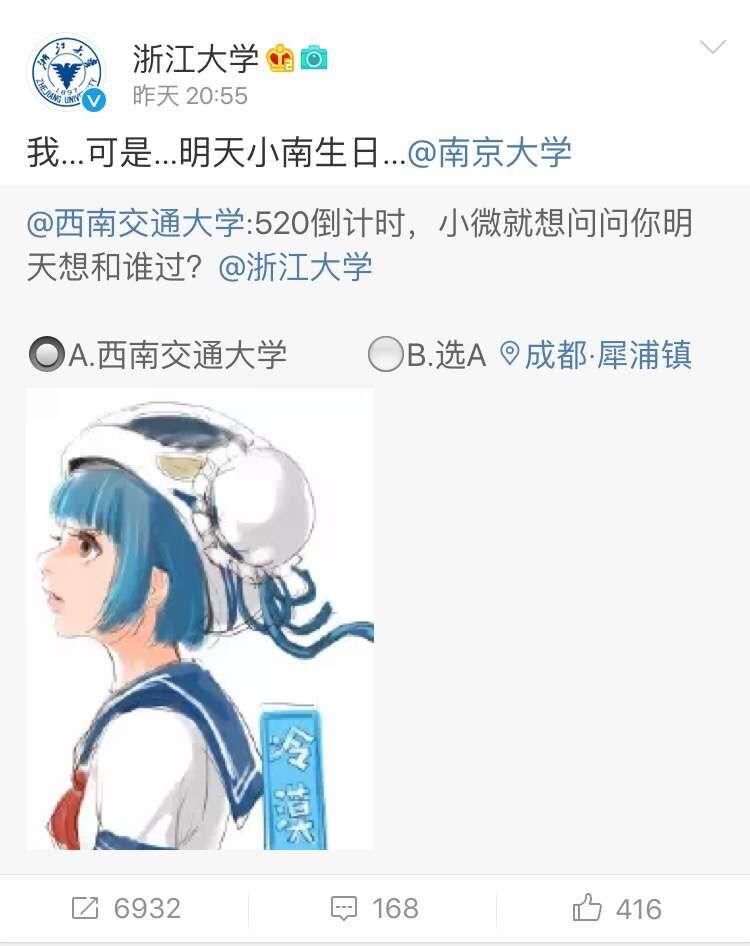Image resolution: width=750 pixels, height=946 pixels.
Task: View the blue-haired girl image
Action: pyautogui.click(x=200, y=618)
